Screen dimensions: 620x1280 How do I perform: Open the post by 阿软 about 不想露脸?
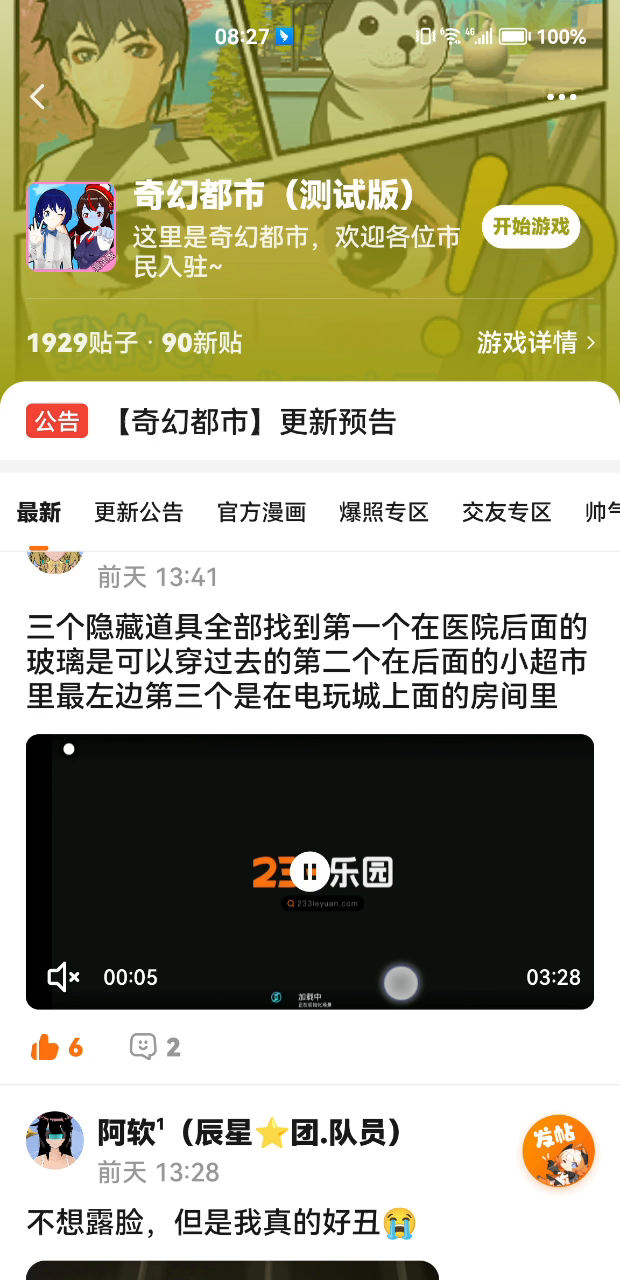coord(222,1222)
